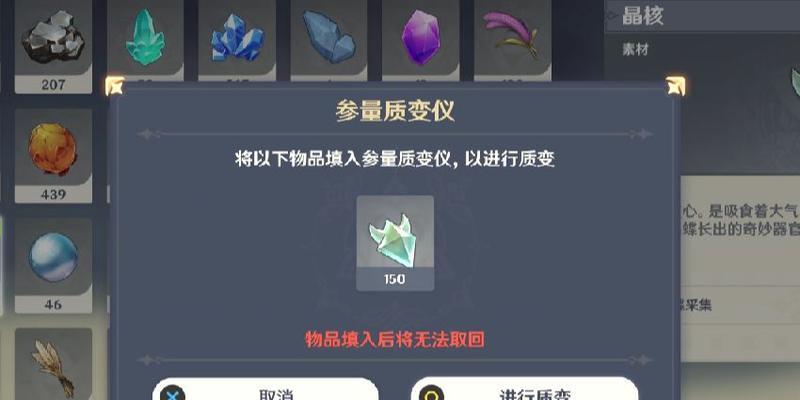Select the pale blue orb with 46
Screen dimensions: 800x400
pyautogui.click(x=53, y=260)
